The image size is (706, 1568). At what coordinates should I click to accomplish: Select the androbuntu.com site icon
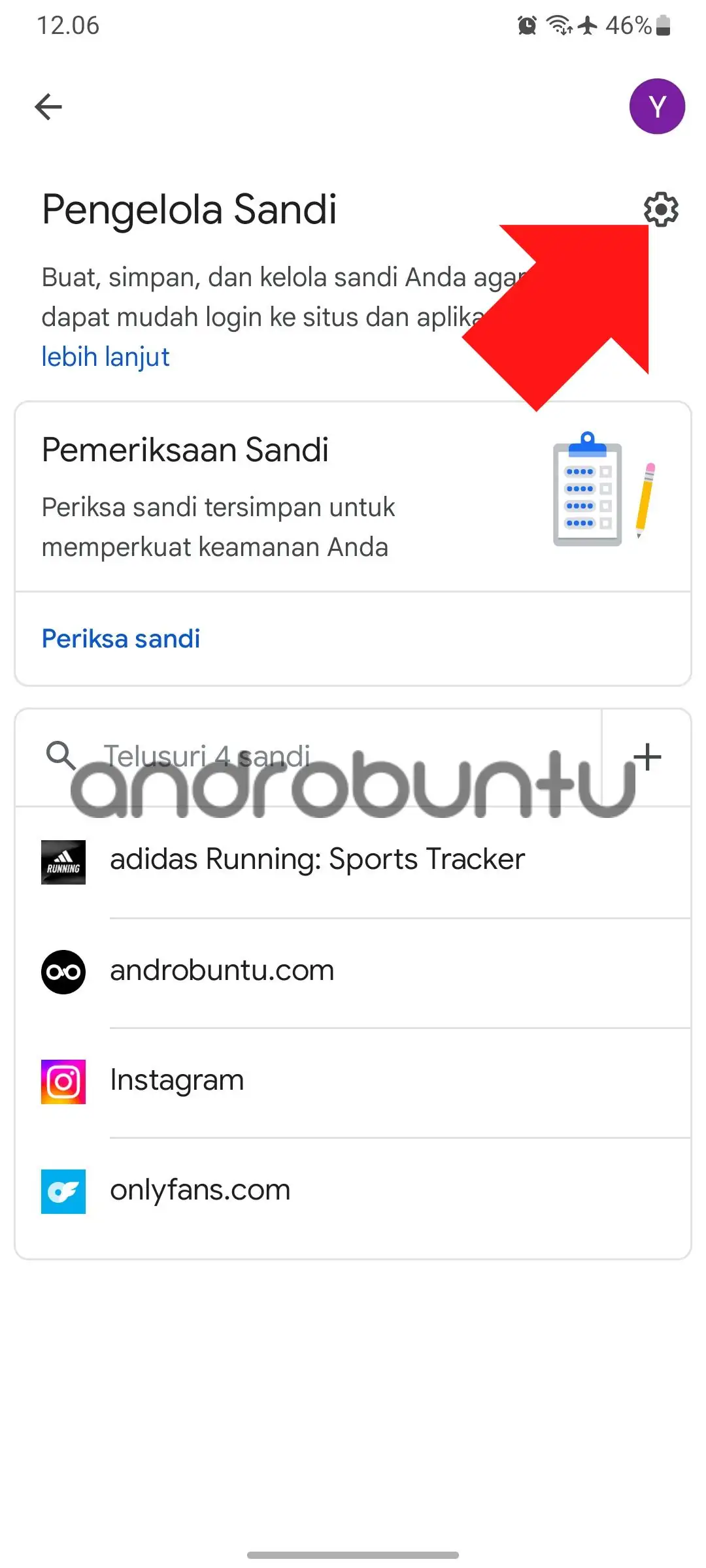63,972
